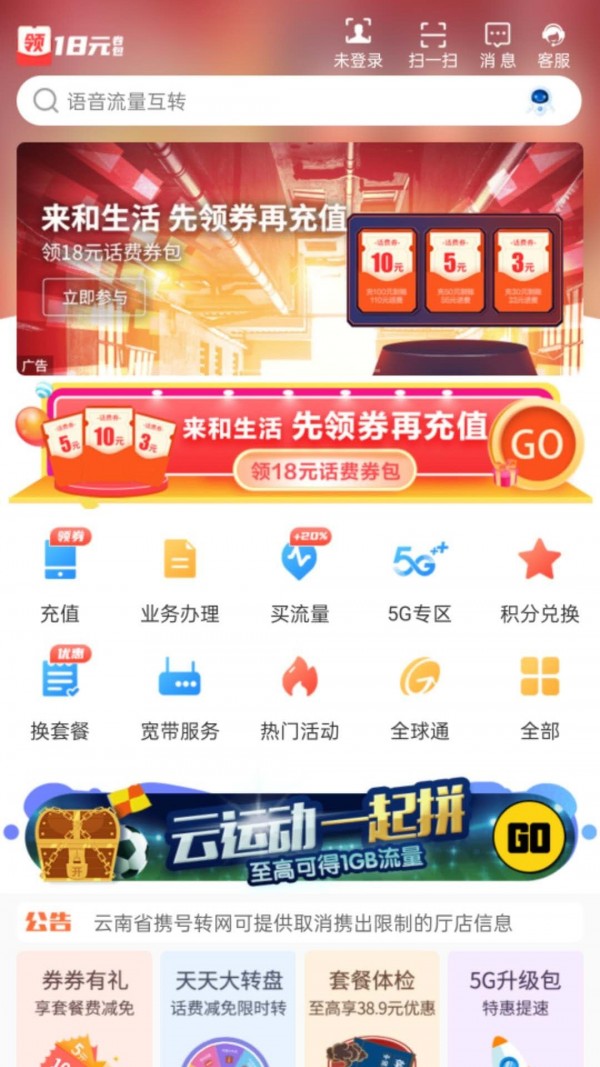600x1067 pixels.
Task: Open 宽带服务 broadband
Action: [180, 695]
